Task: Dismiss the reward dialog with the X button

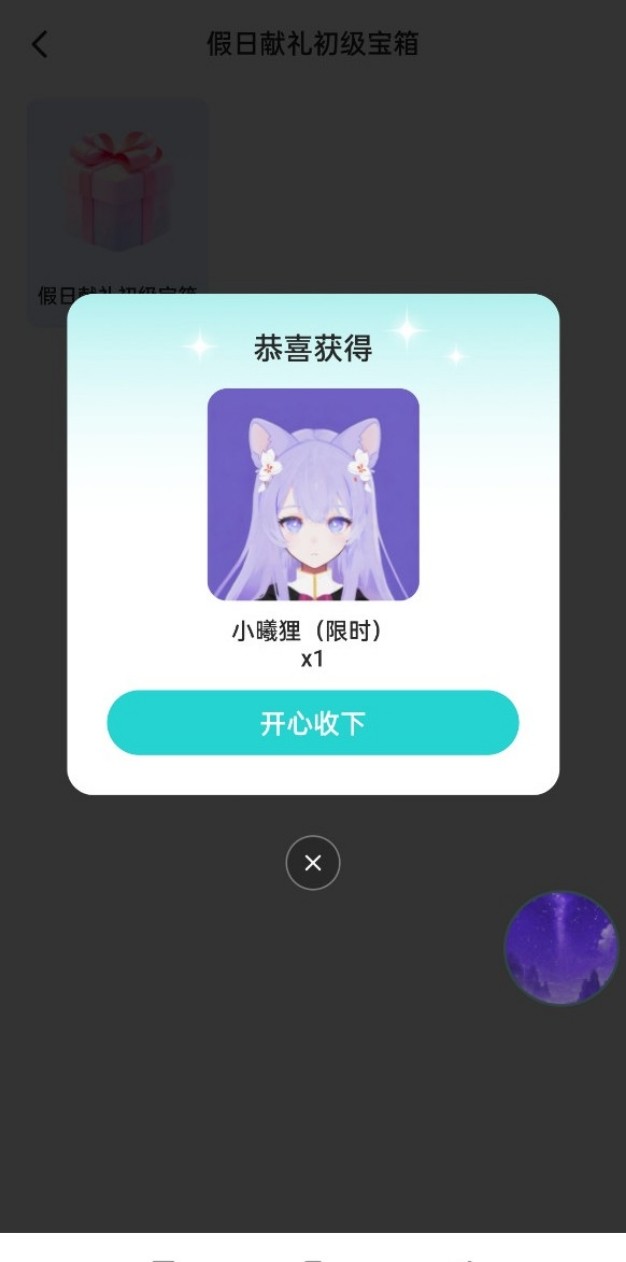Action: tap(313, 863)
